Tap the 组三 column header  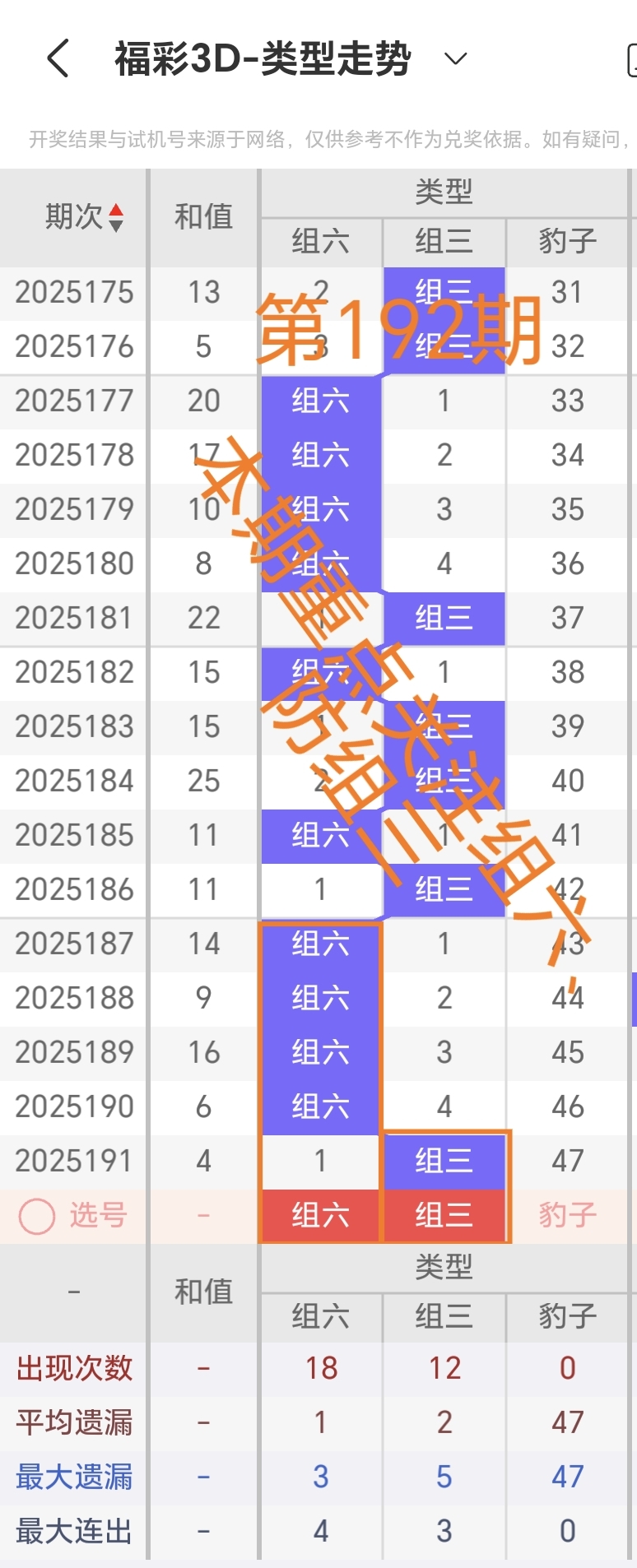pyautogui.click(x=444, y=242)
